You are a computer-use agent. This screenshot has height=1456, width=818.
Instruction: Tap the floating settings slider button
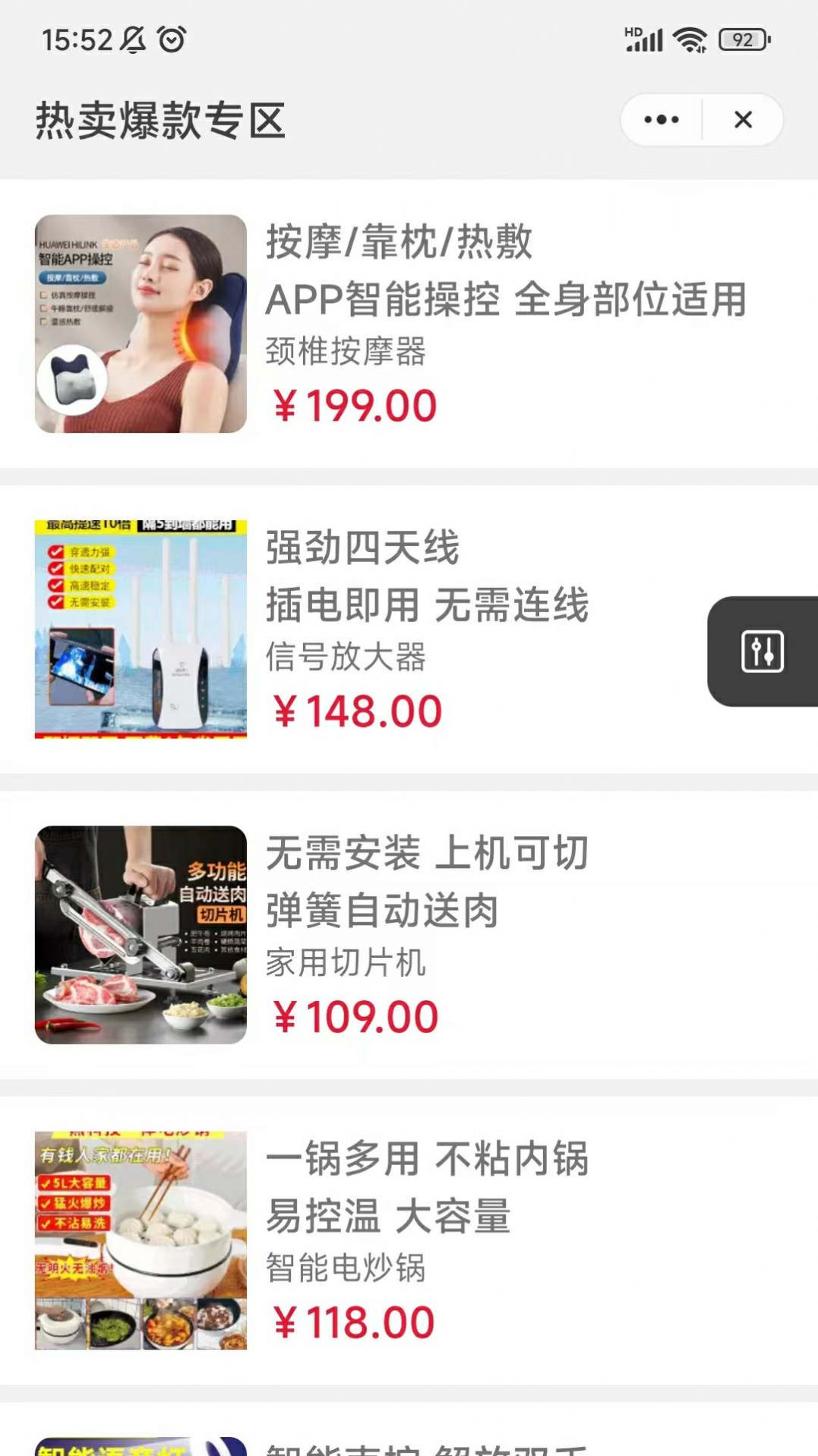click(x=762, y=652)
